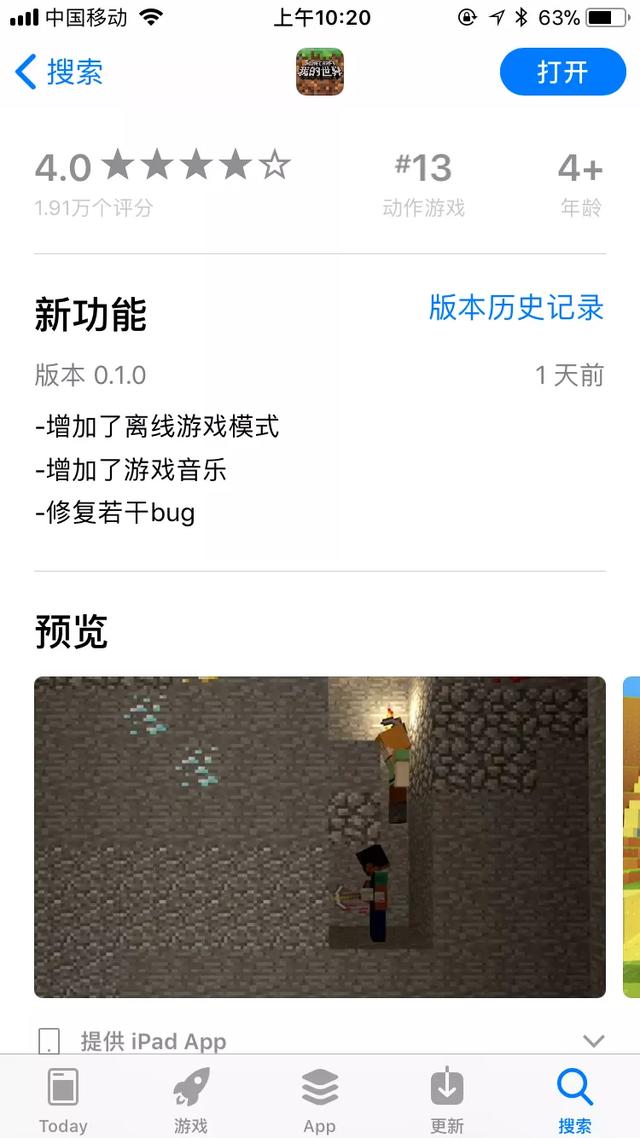Screen dimensions: 640x1138
Task: Switch to the 游戏 tab
Action: pos(191,1098)
